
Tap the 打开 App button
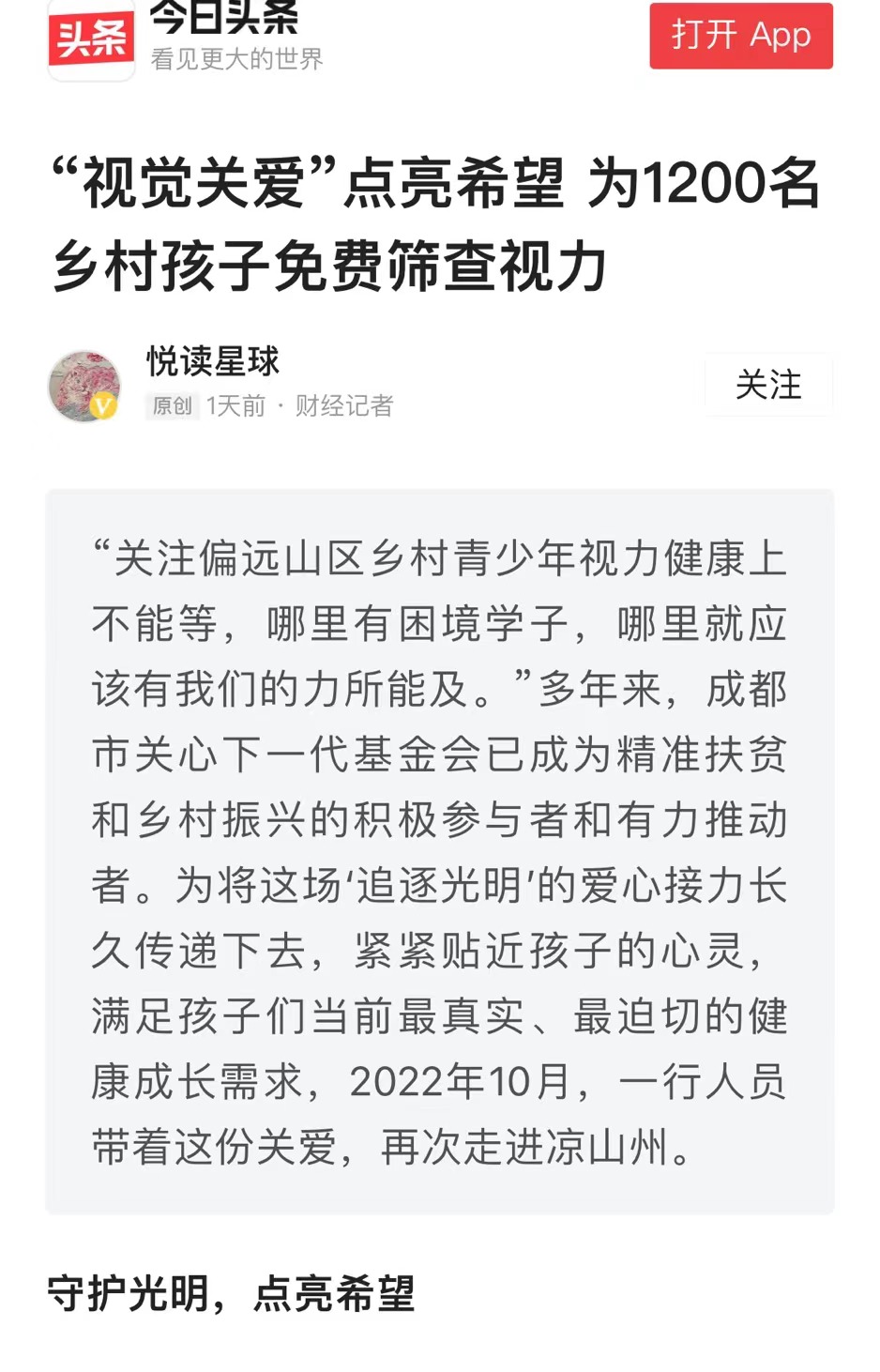tap(740, 36)
